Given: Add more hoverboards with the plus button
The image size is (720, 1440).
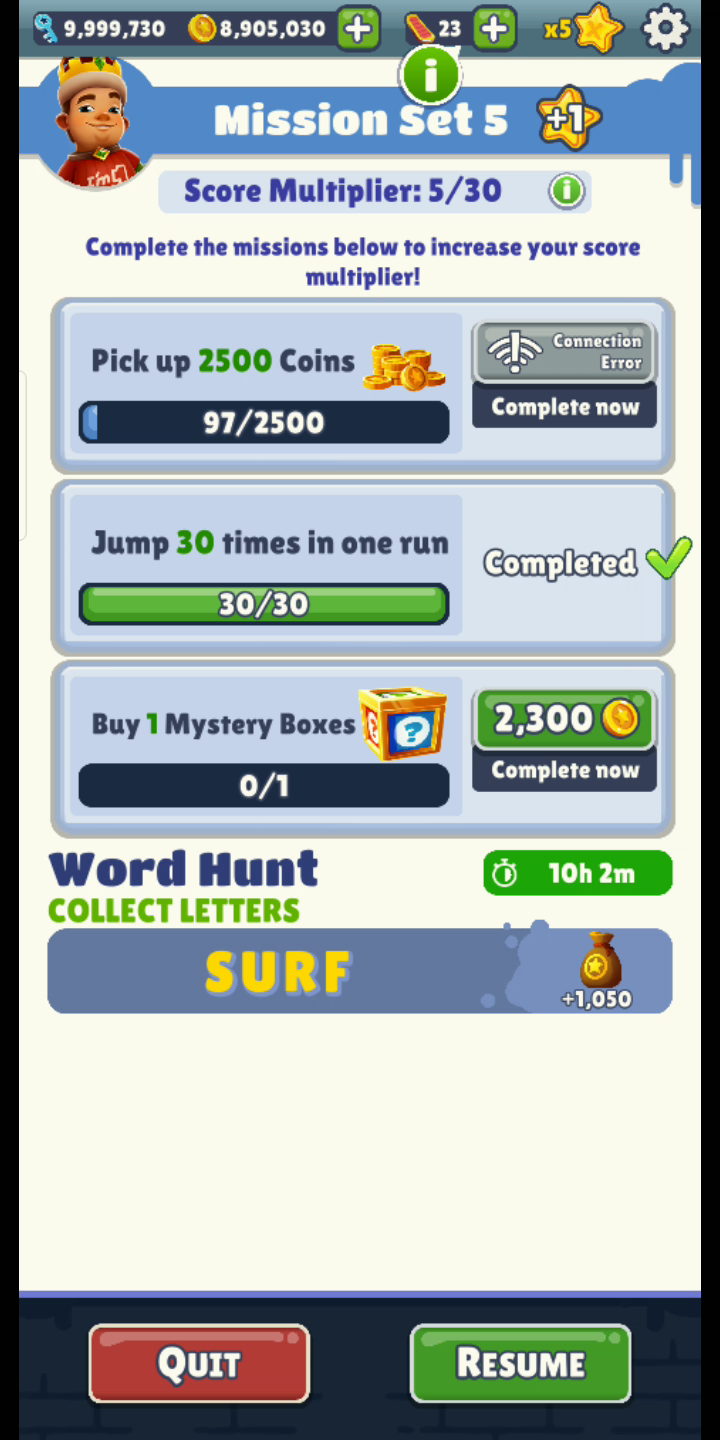Looking at the screenshot, I should (x=494, y=29).
